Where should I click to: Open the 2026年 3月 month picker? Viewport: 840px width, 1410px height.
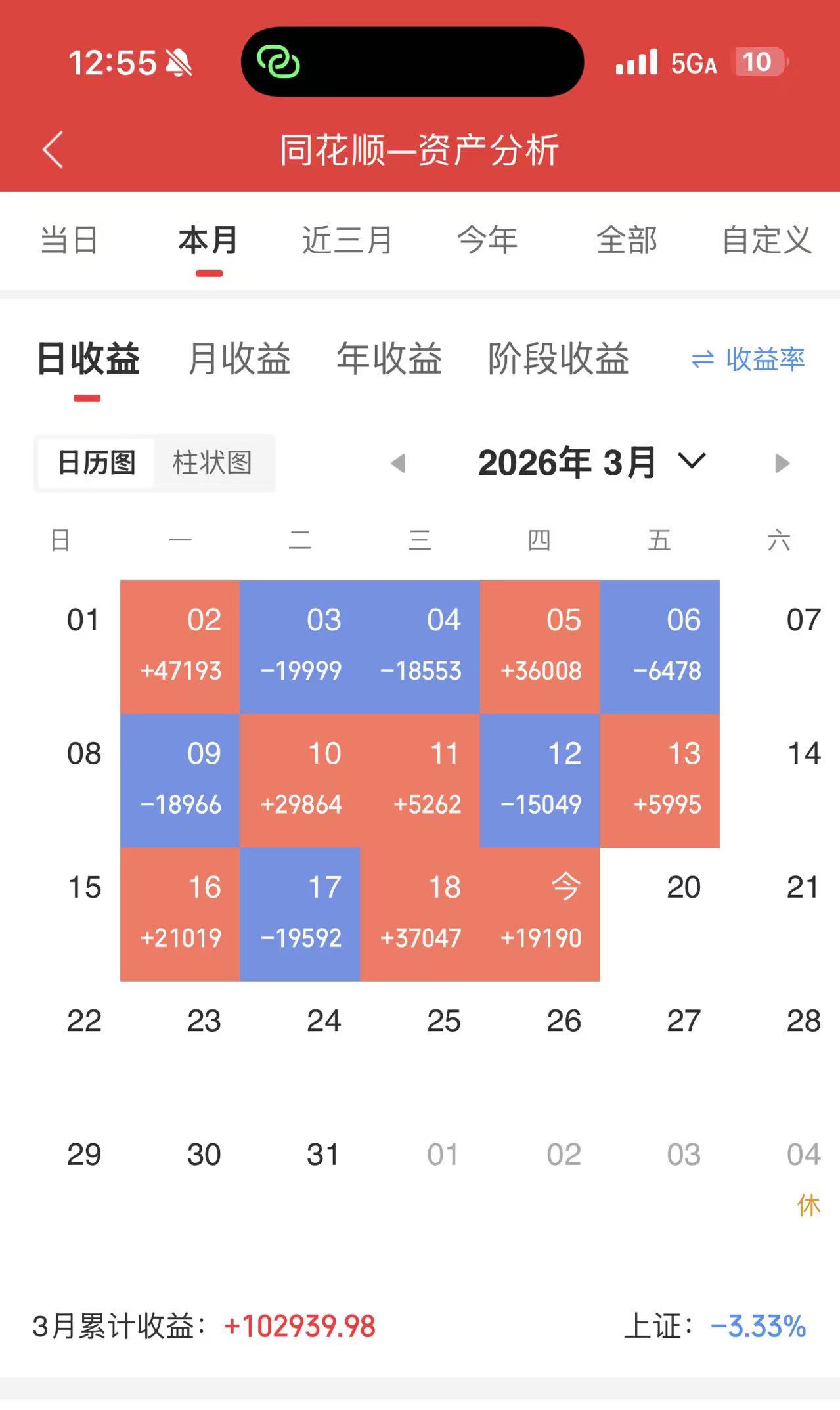coord(591,463)
